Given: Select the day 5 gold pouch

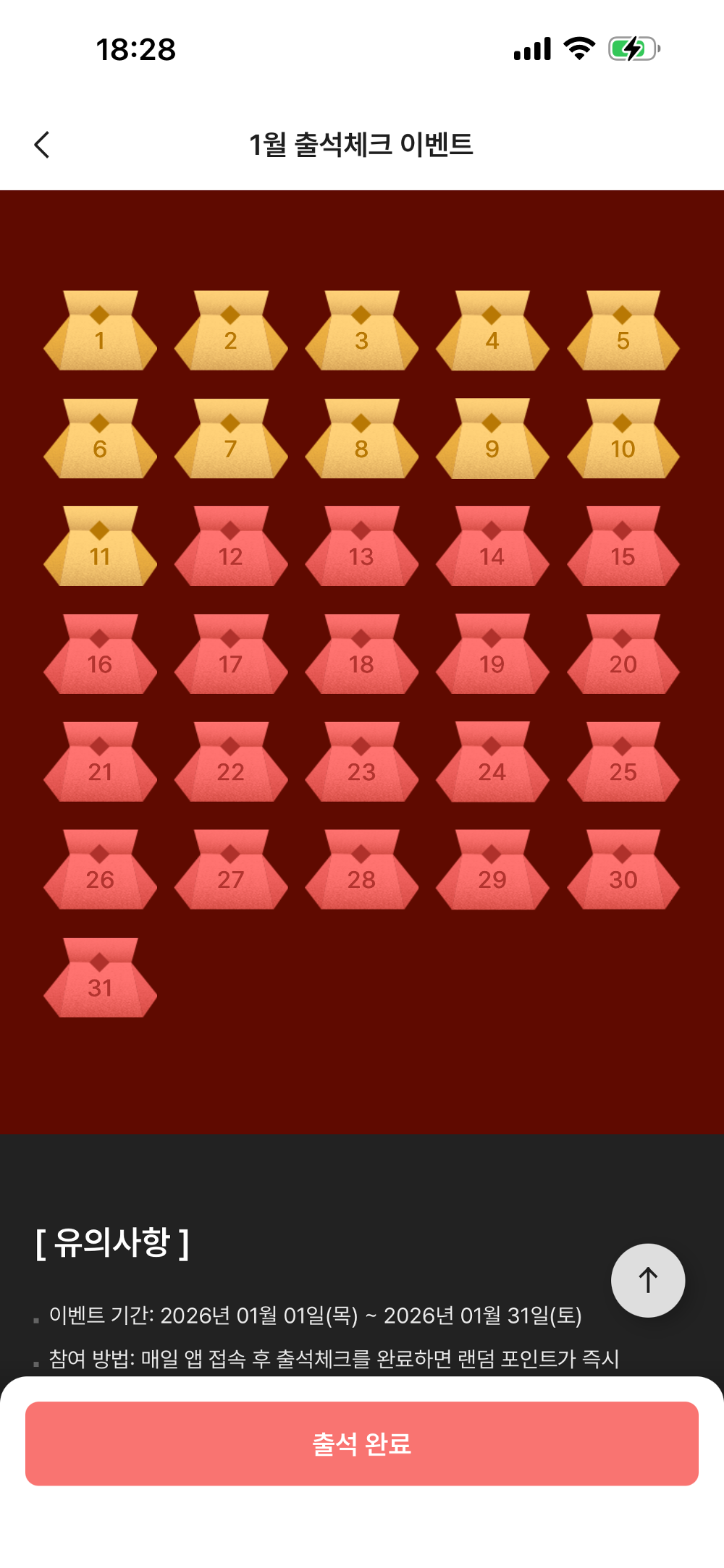Looking at the screenshot, I should pos(623,332).
